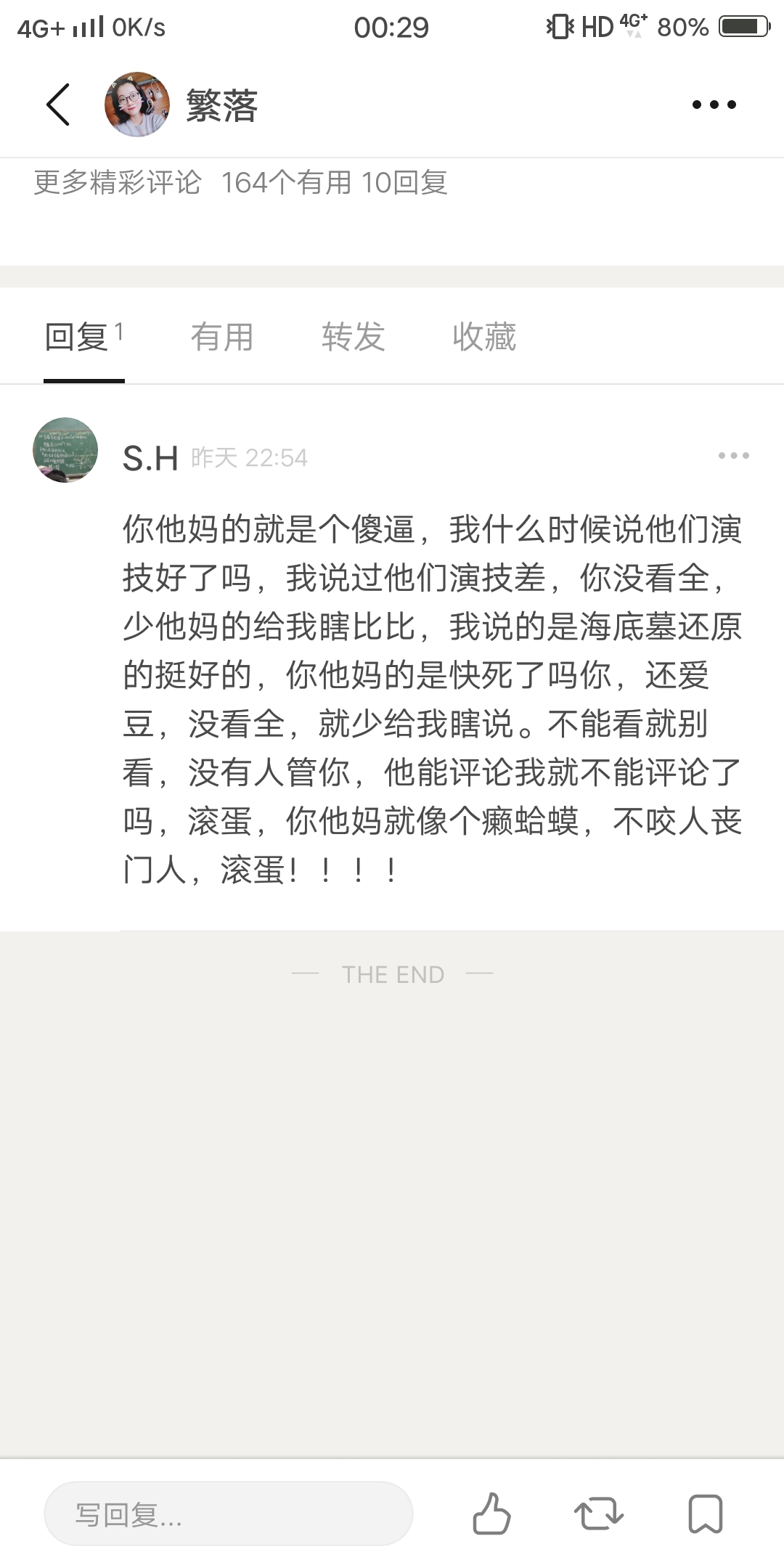This screenshot has width=784, height=1568.
Task: Go back using the top-left arrow
Action: click(x=58, y=105)
